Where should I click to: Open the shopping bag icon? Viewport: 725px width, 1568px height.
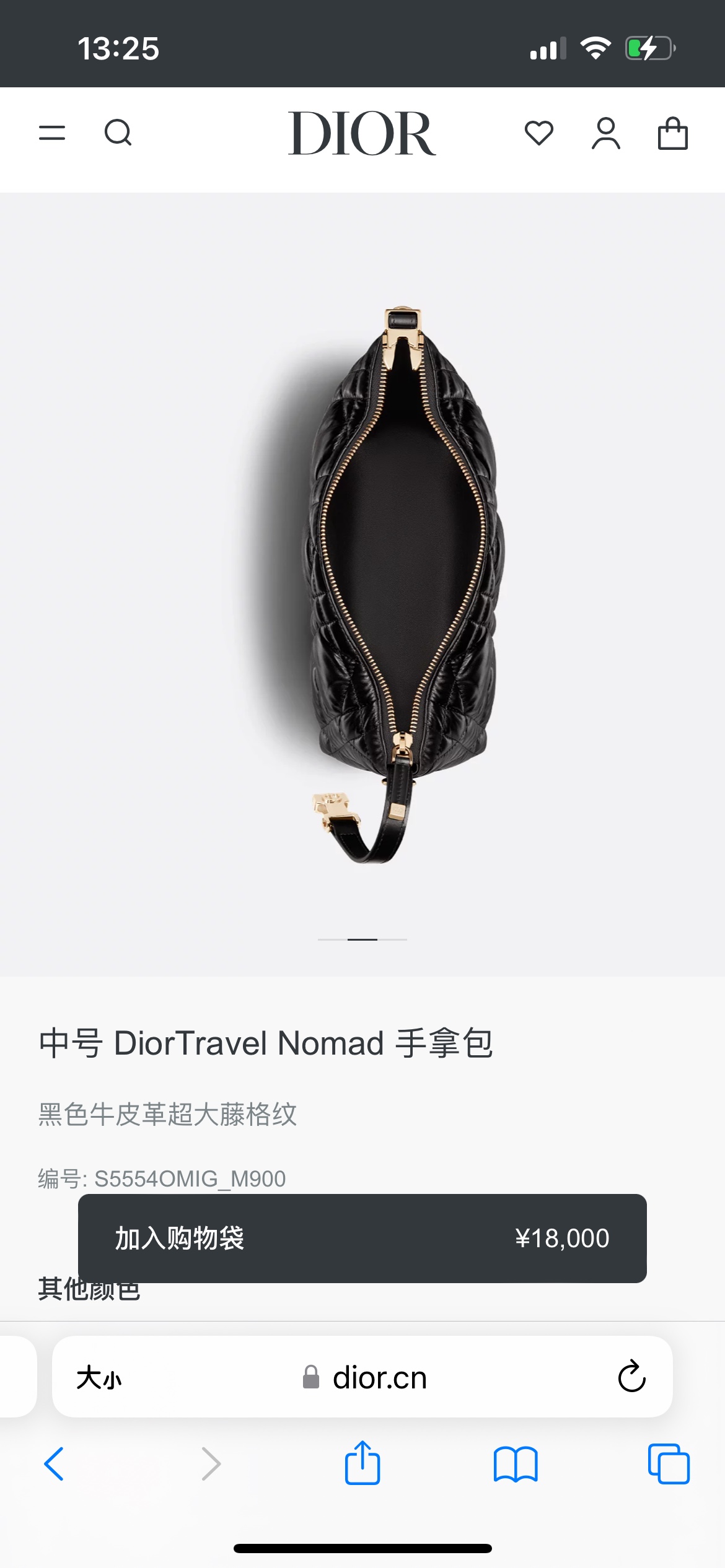(673, 133)
